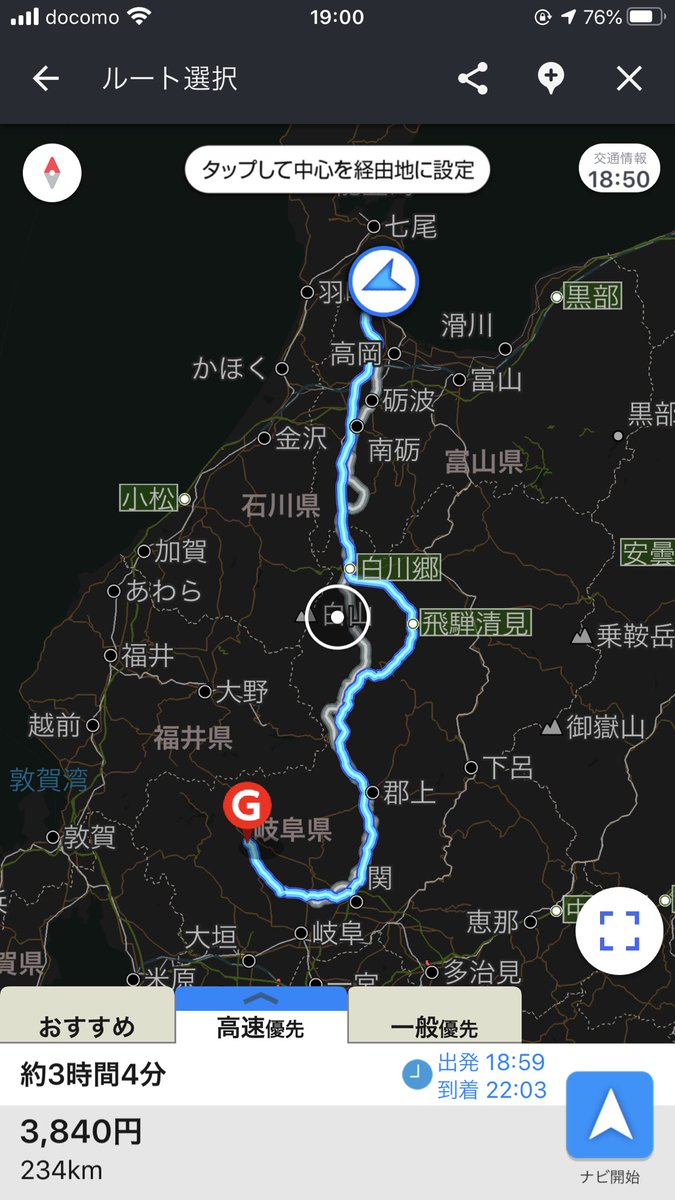Open traffic info updated 18:50

pyautogui.click(x=620, y=170)
